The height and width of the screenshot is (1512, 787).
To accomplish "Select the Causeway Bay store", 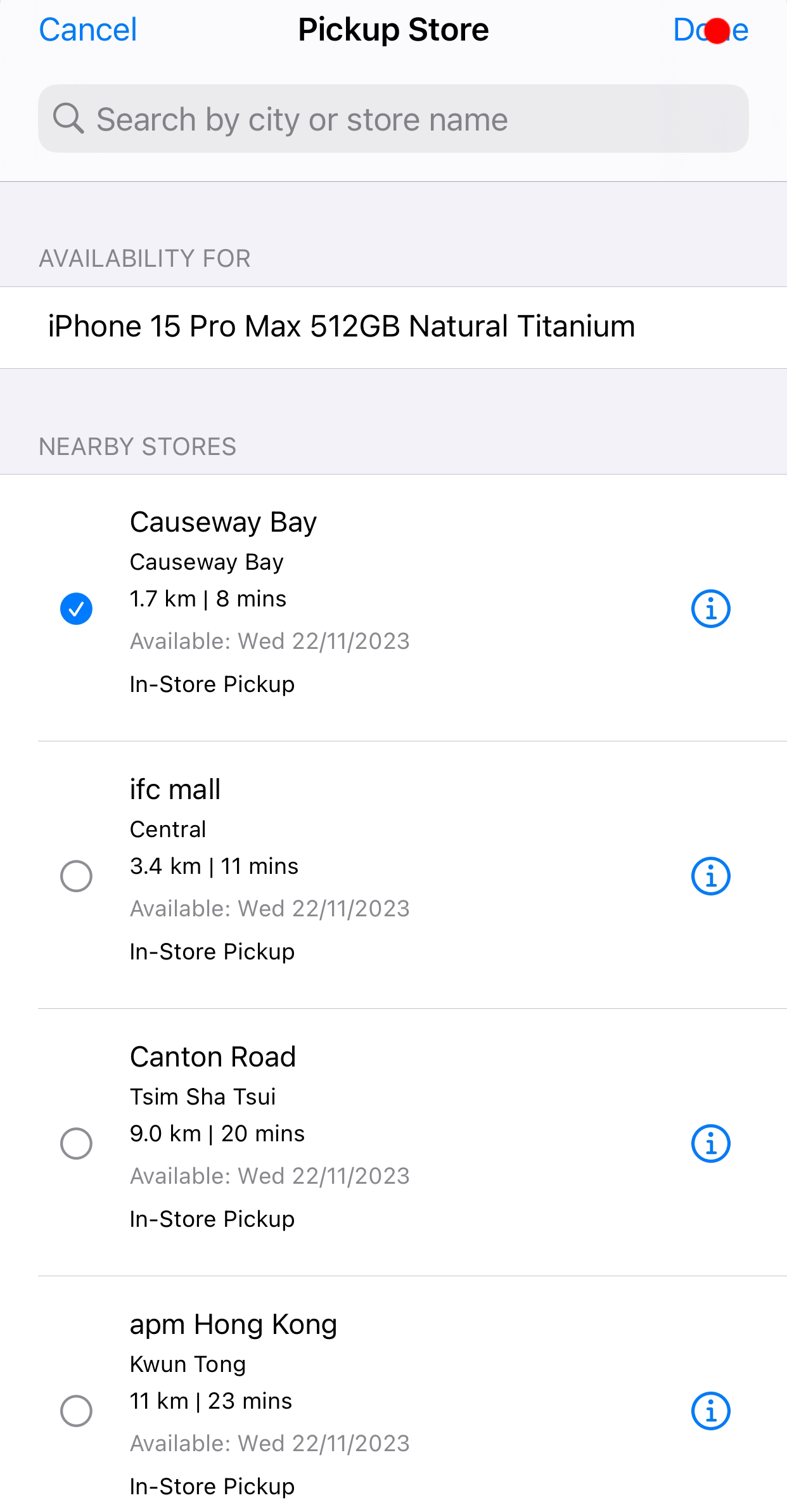I will (x=76, y=608).
